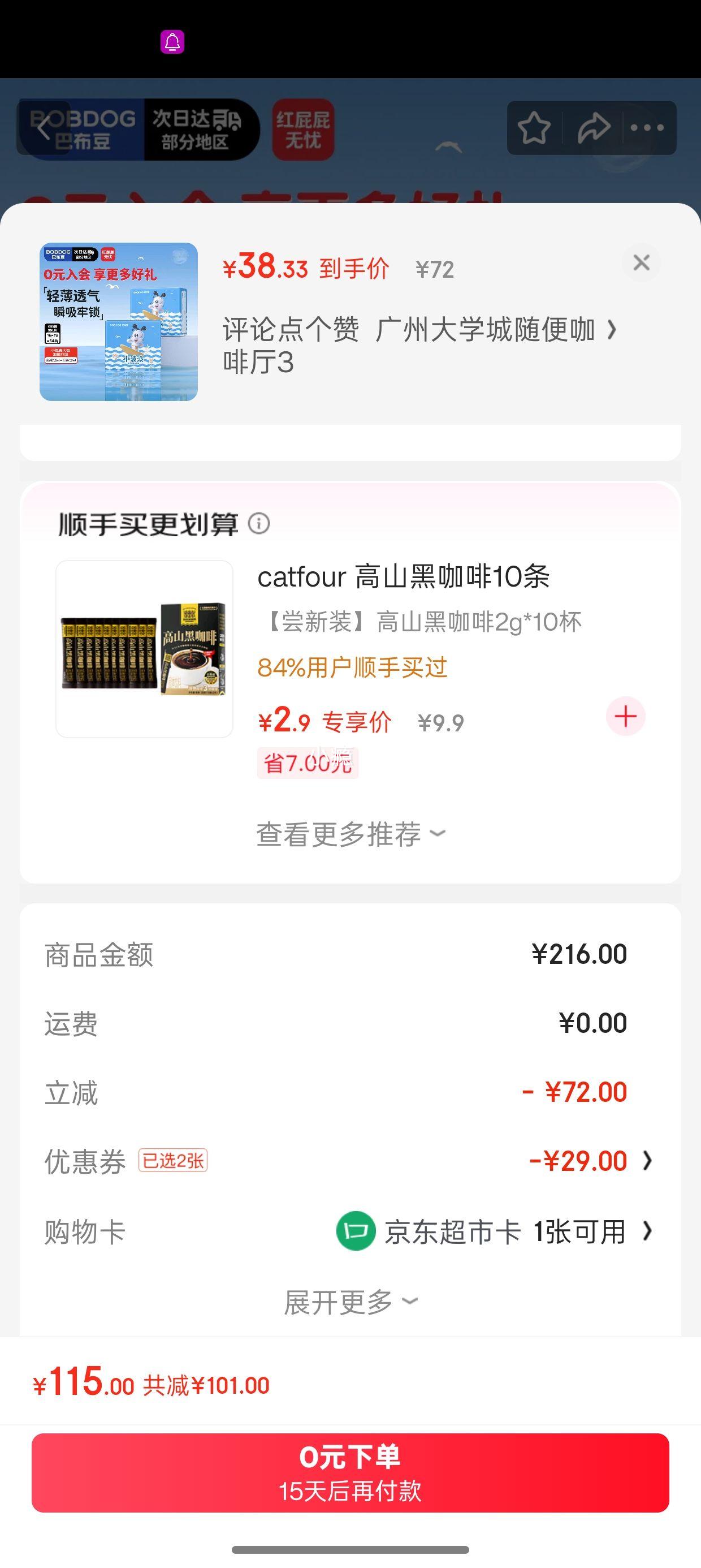Open the catfour 高山黑咖啡 product image
This screenshot has height=1568, width=701.
click(144, 649)
